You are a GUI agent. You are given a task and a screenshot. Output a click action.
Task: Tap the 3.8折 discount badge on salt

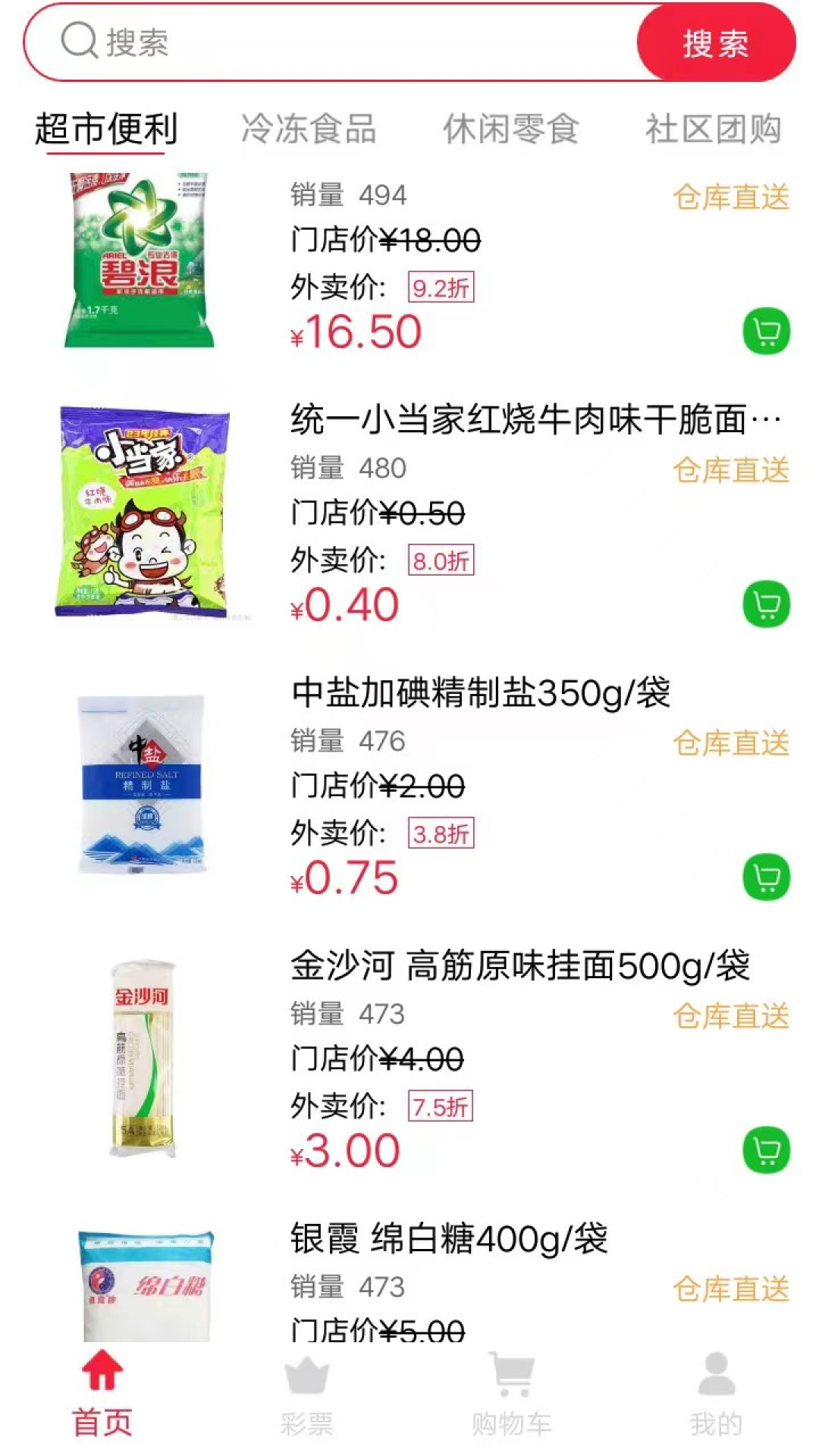[x=440, y=831]
